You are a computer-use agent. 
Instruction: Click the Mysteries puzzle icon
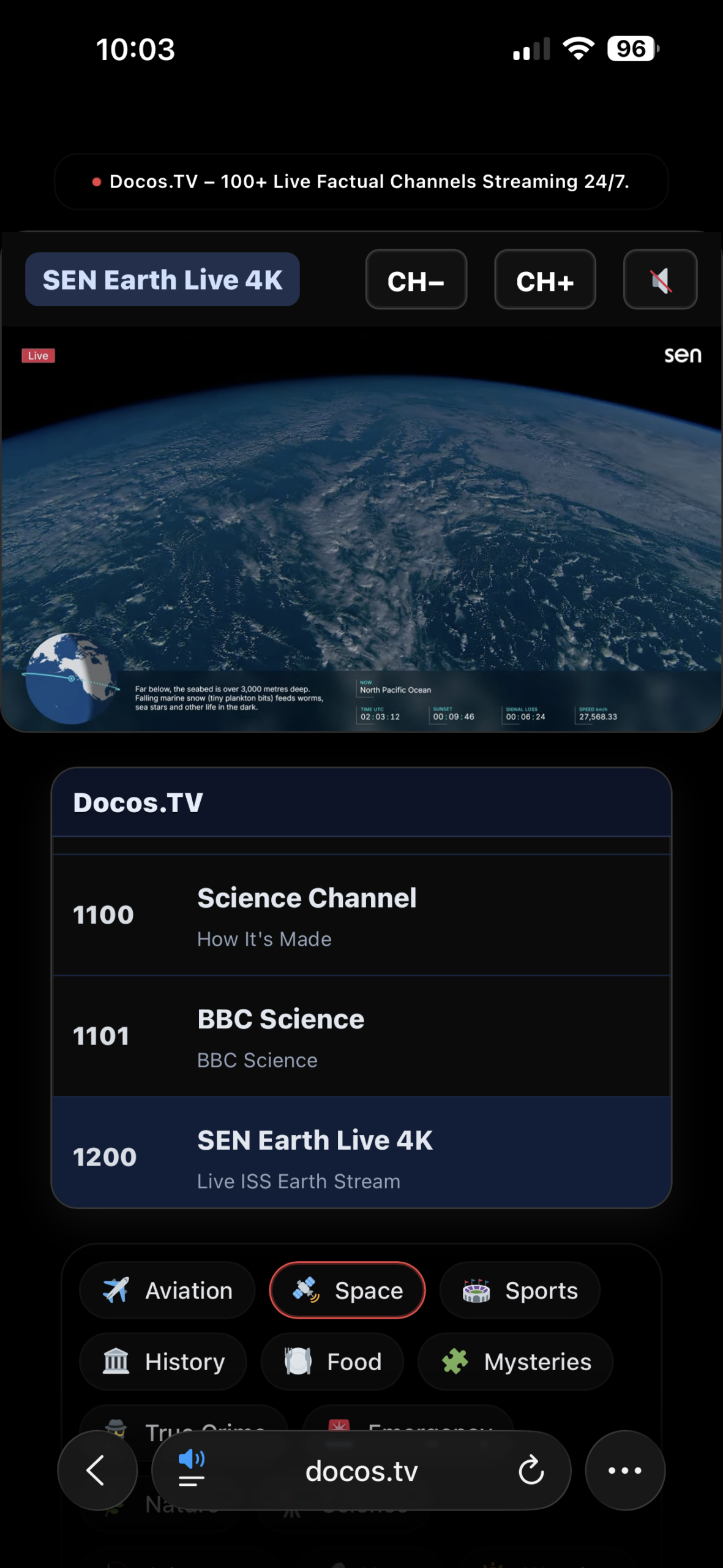coord(453,1362)
